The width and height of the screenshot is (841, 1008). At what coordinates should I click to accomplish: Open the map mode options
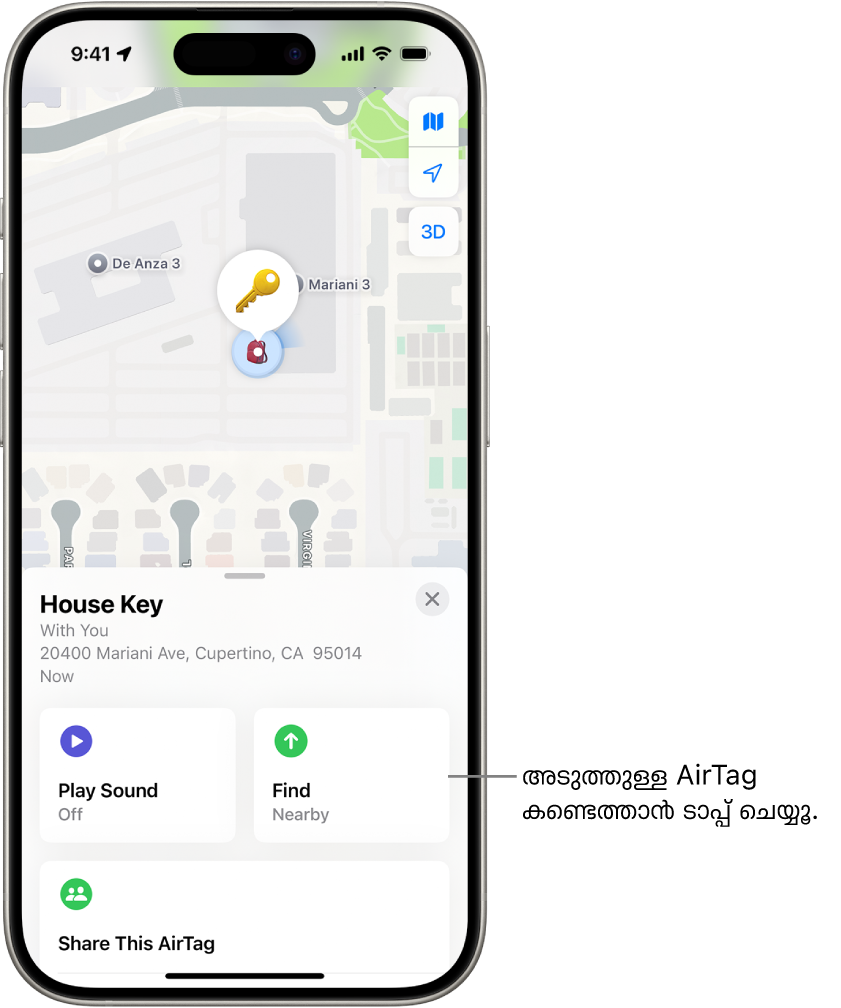[433, 122]
